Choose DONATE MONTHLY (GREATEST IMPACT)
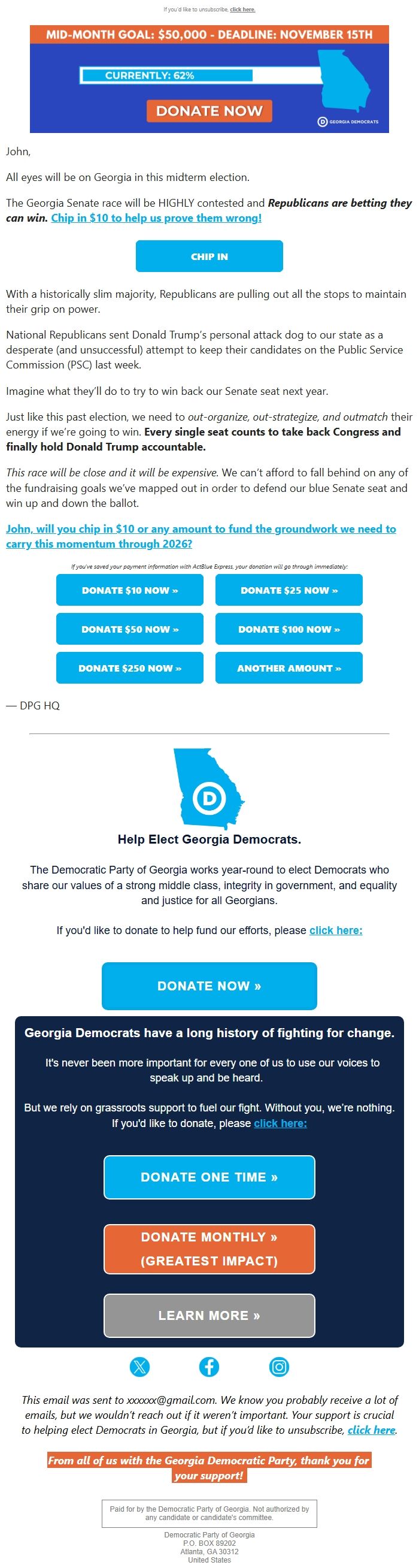 [x=209, y=1249]
